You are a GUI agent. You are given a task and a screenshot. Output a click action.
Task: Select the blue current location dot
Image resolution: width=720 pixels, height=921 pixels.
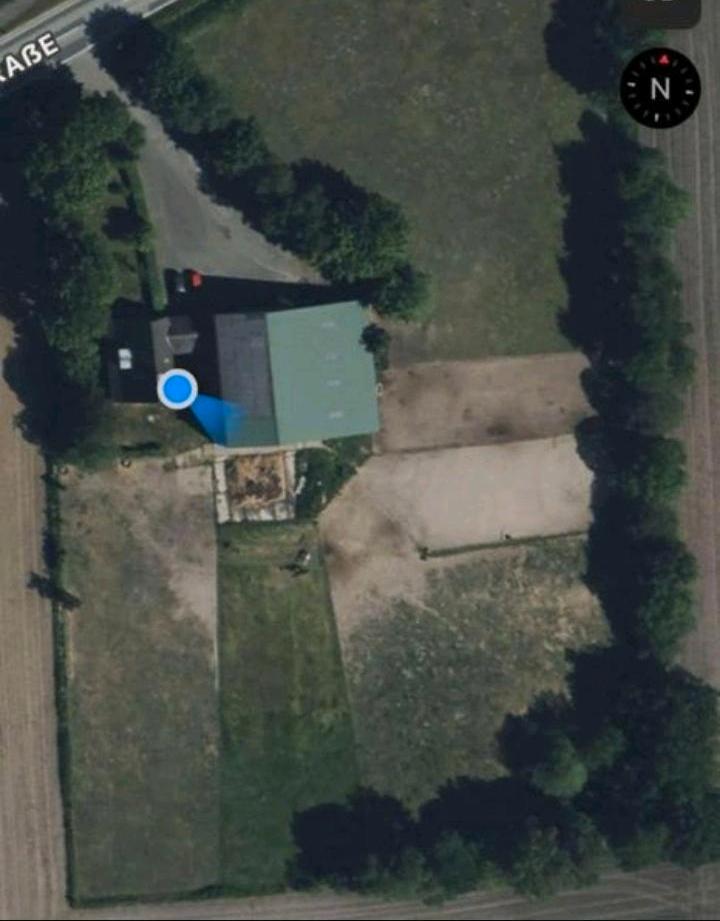178,389
